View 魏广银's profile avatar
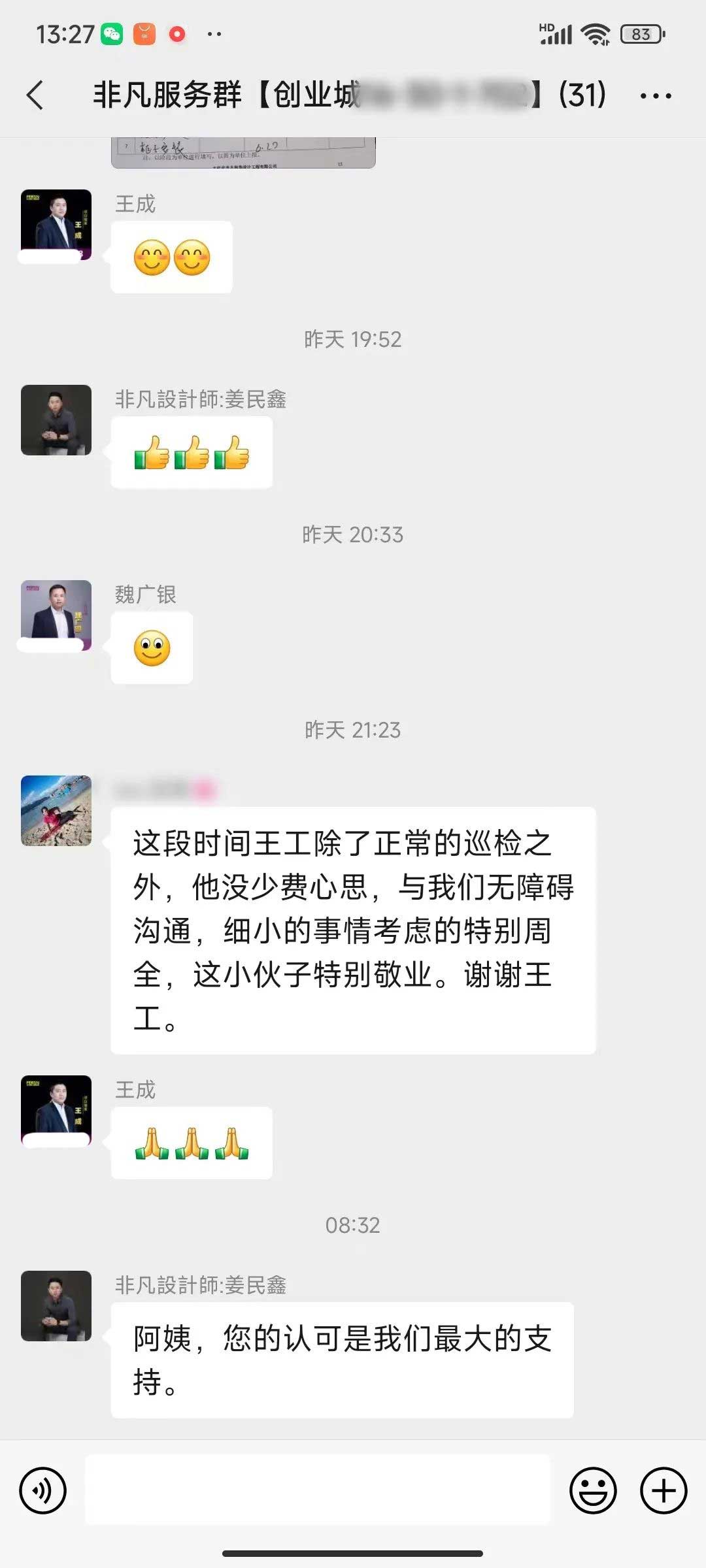This screenshot has height=1568, width=706. tap(56, 615)
